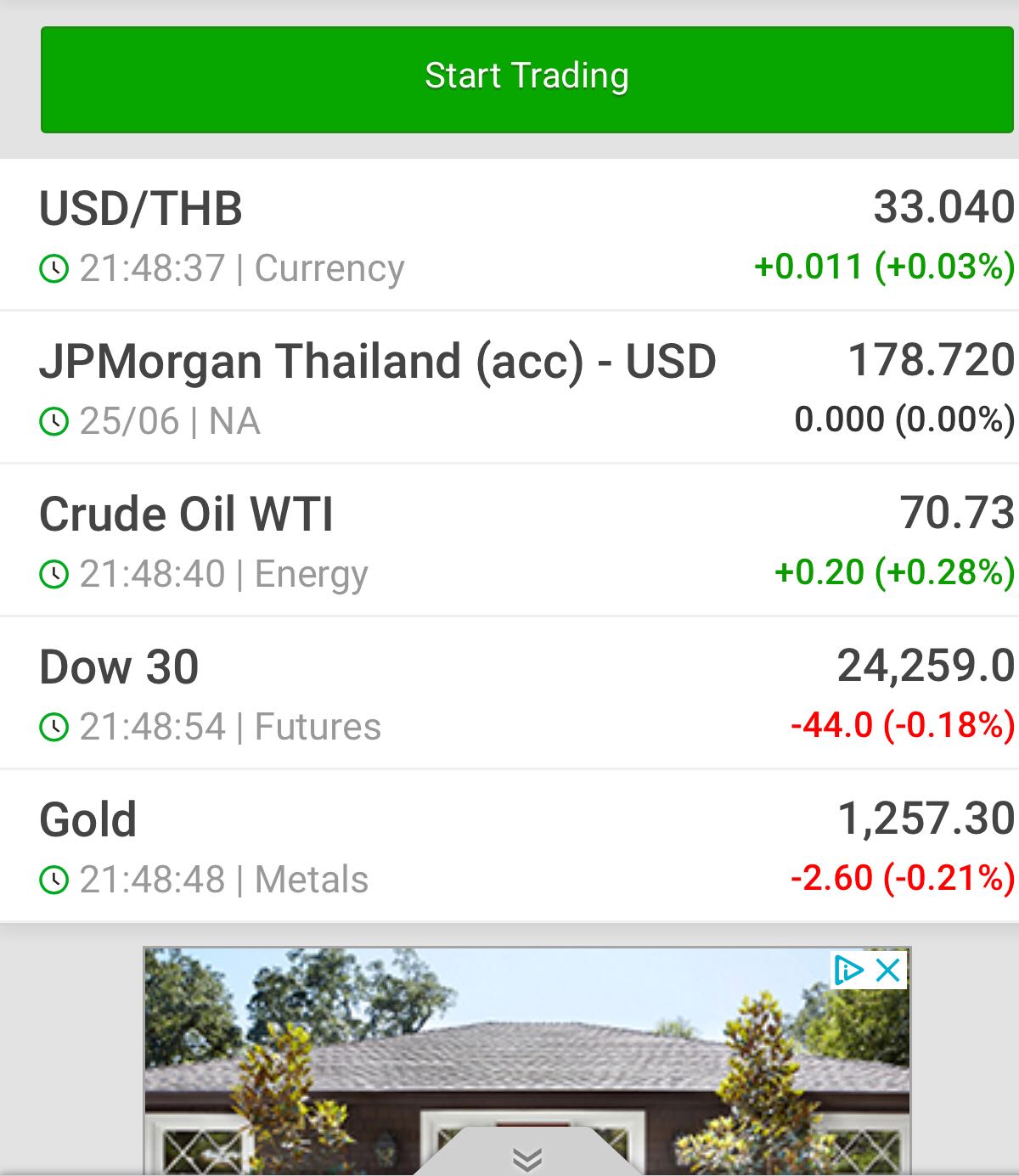Open the USD/THB currency quote
This screenshot has height=1176, width=1019.
click(x=509, y=235)
